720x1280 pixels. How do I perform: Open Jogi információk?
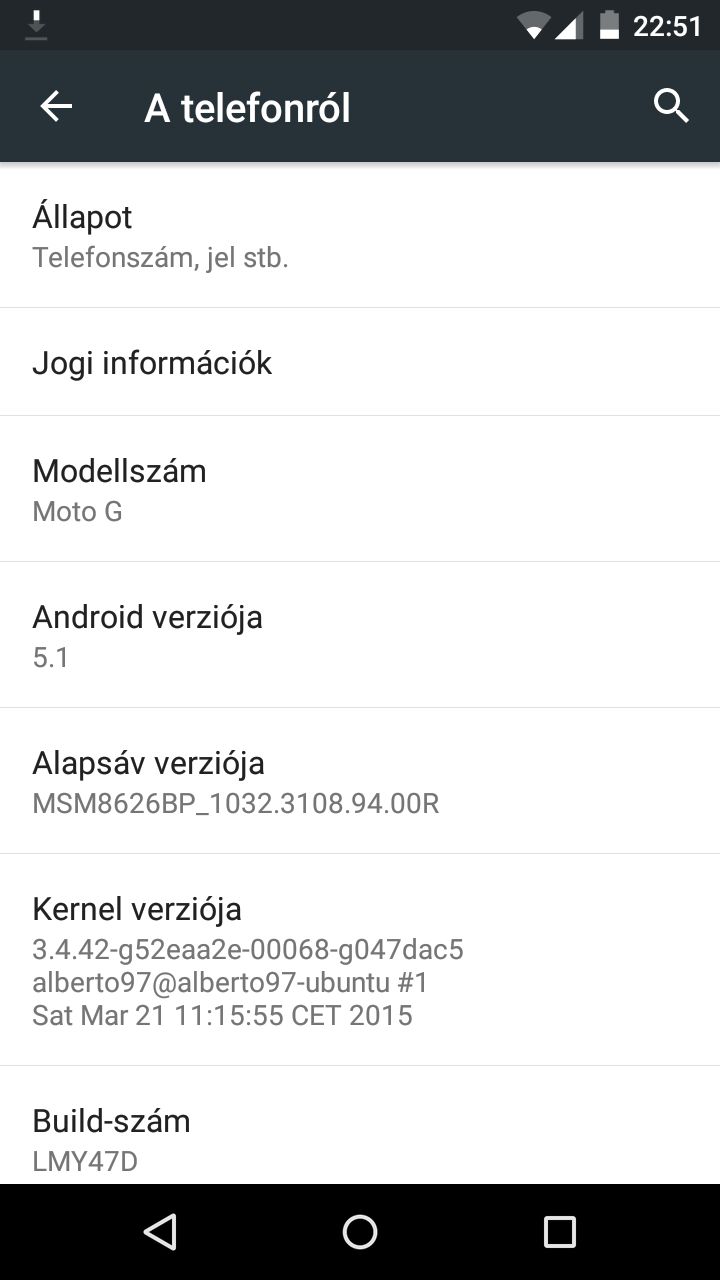(360, 362)
